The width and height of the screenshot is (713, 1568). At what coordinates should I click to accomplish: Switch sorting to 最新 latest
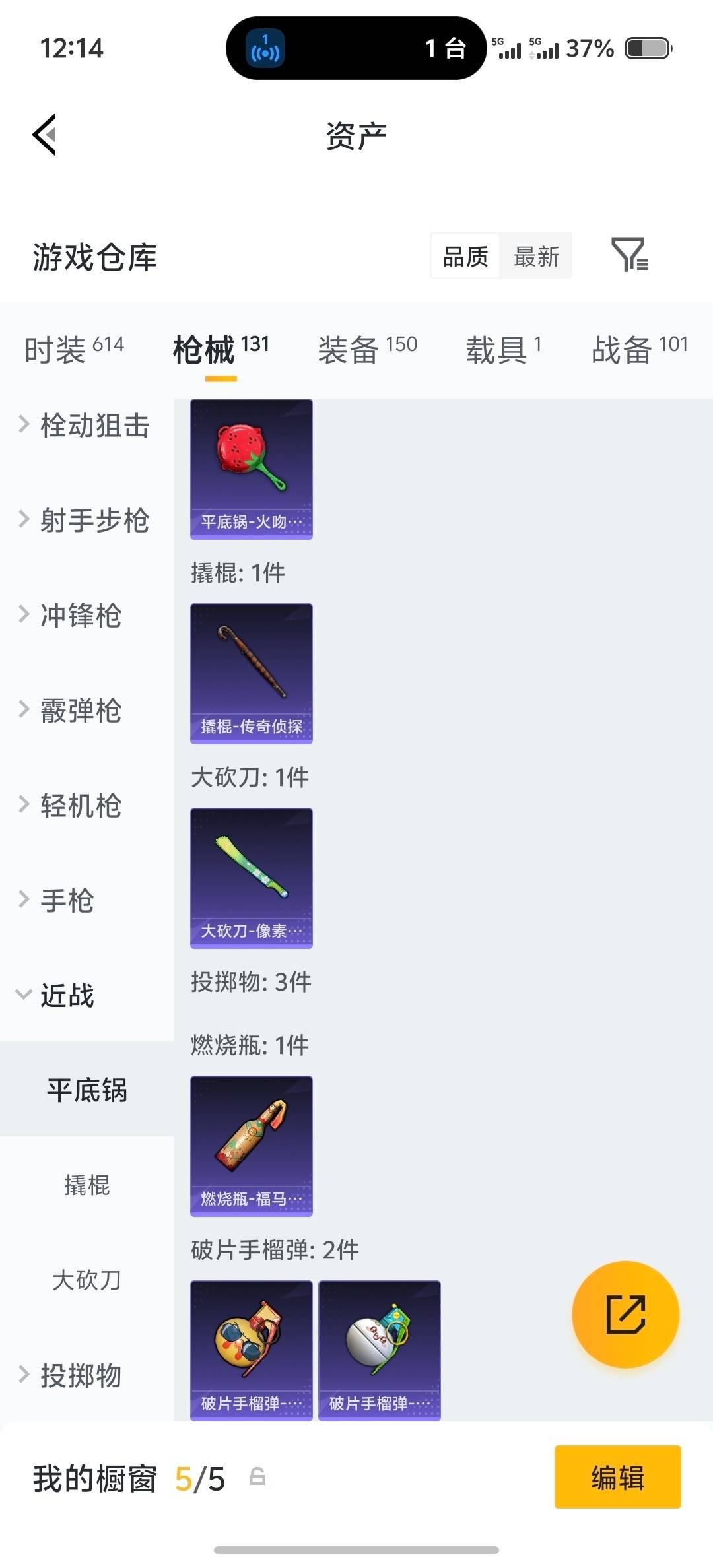(x=536, y=256)
